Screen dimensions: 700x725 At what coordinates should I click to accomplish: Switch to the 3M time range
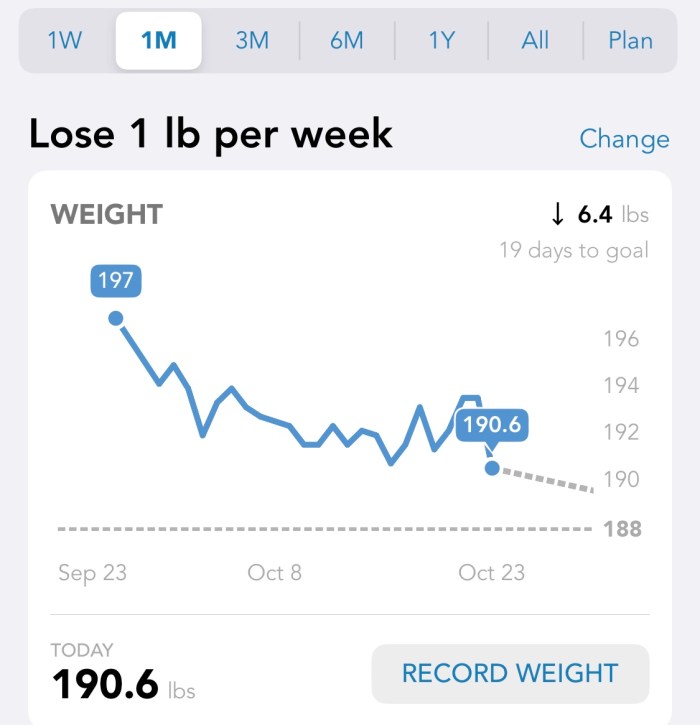(x=252, y=41)
